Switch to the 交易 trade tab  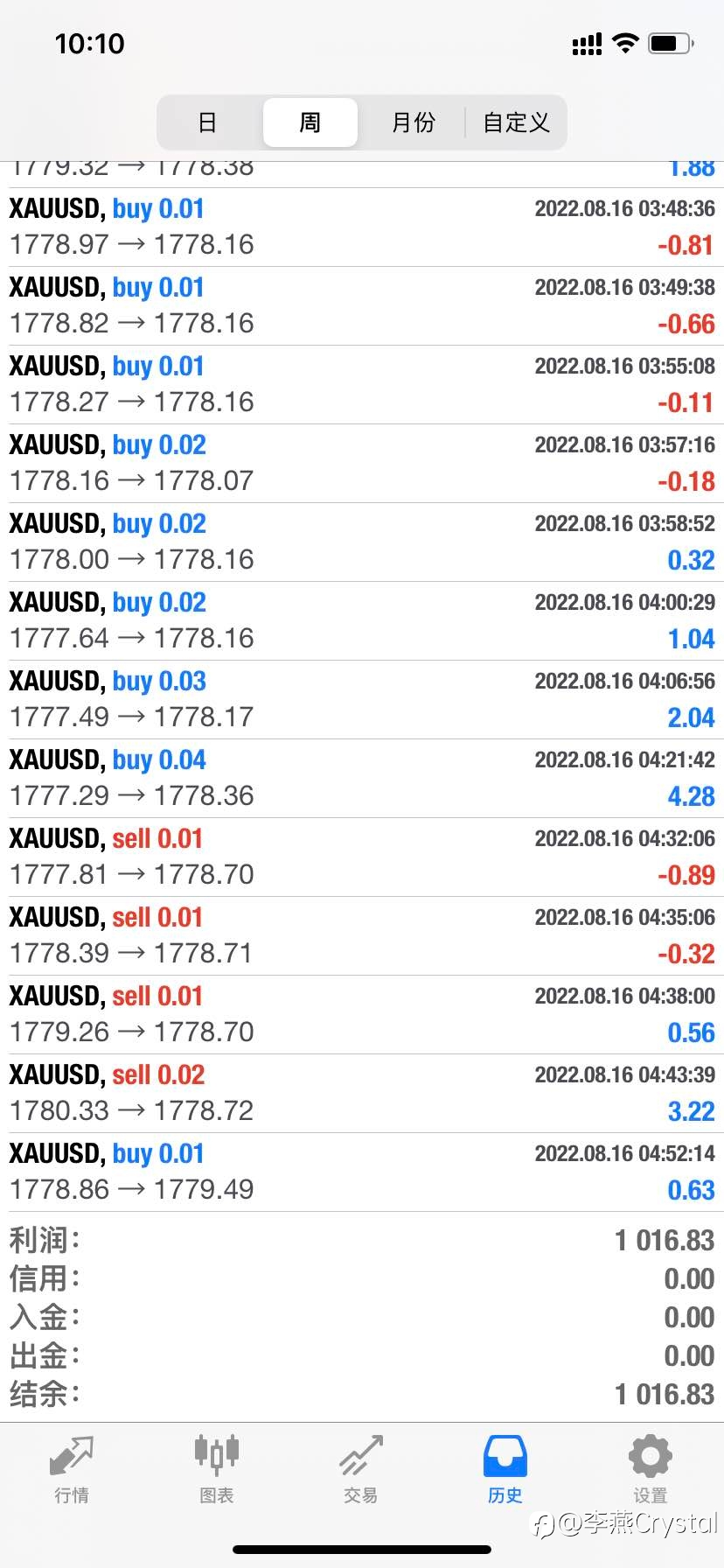coord(361,1470)
